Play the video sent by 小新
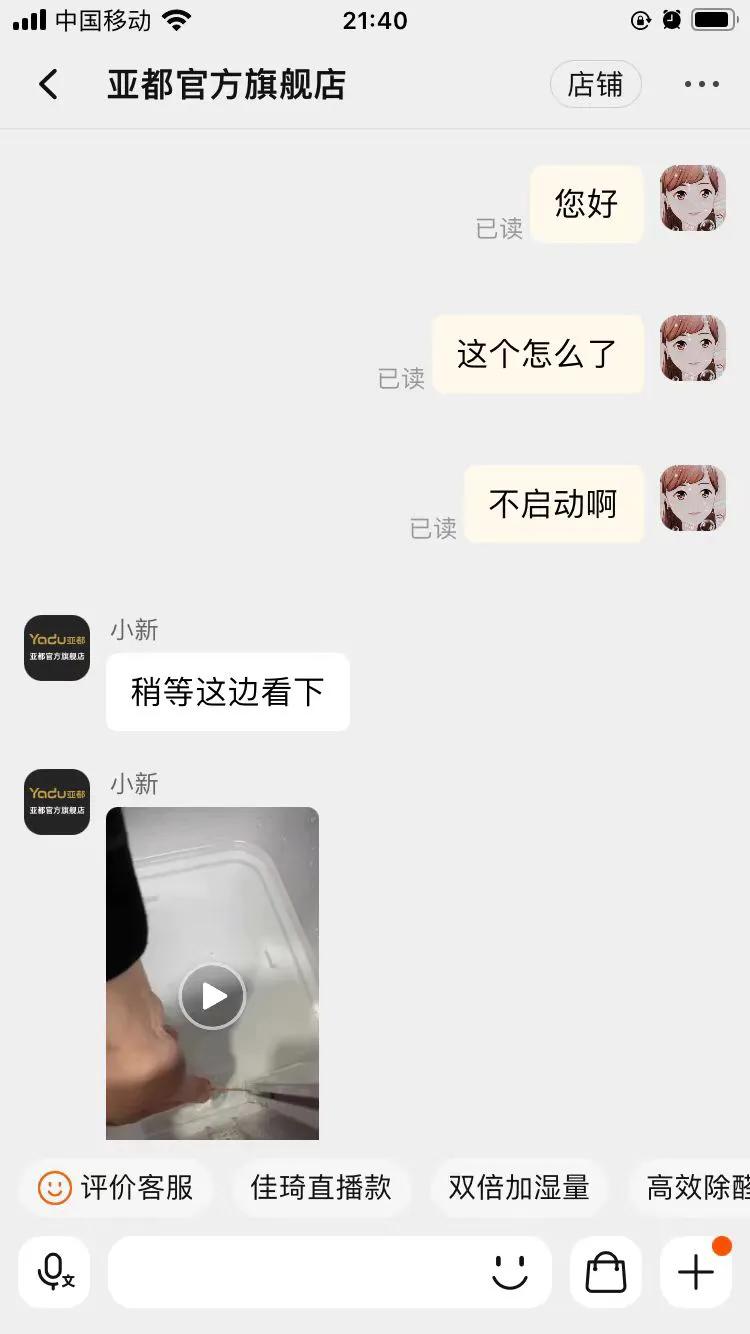The width and height of the screenshot is (750, 1334). [x=212, y=996]
